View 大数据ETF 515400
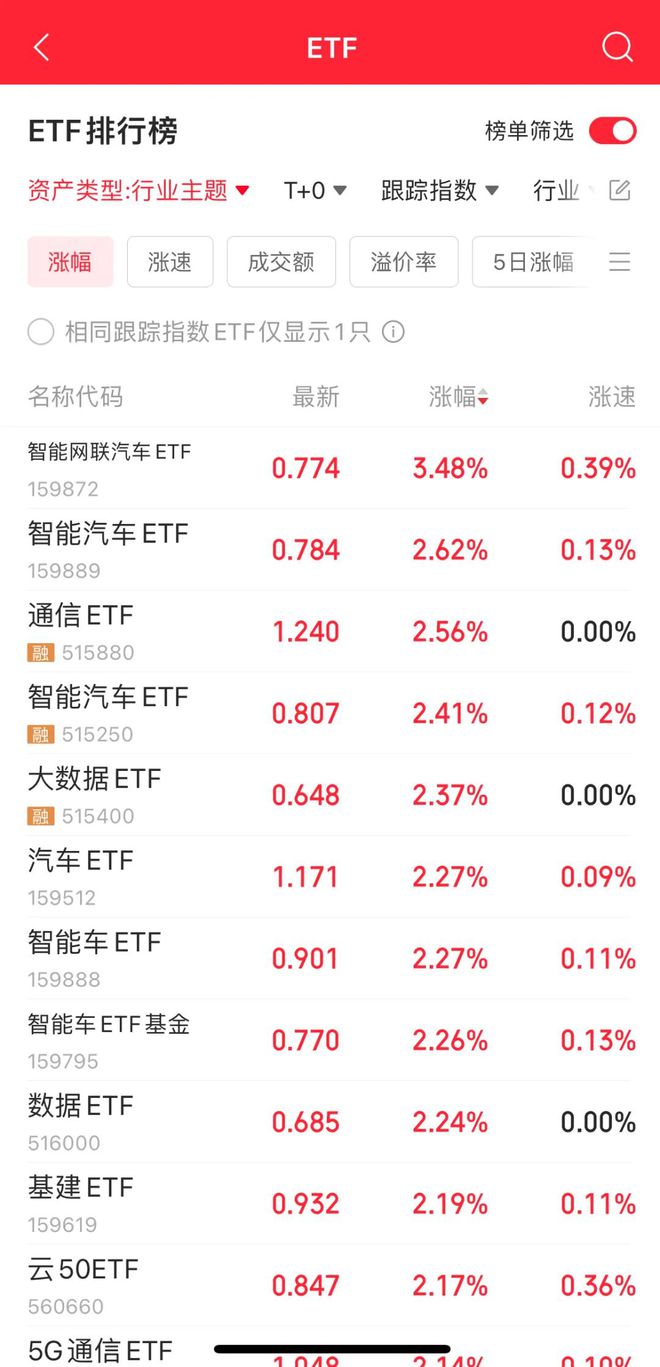This screenshot has height=1367, width=660. click(330, 795)
